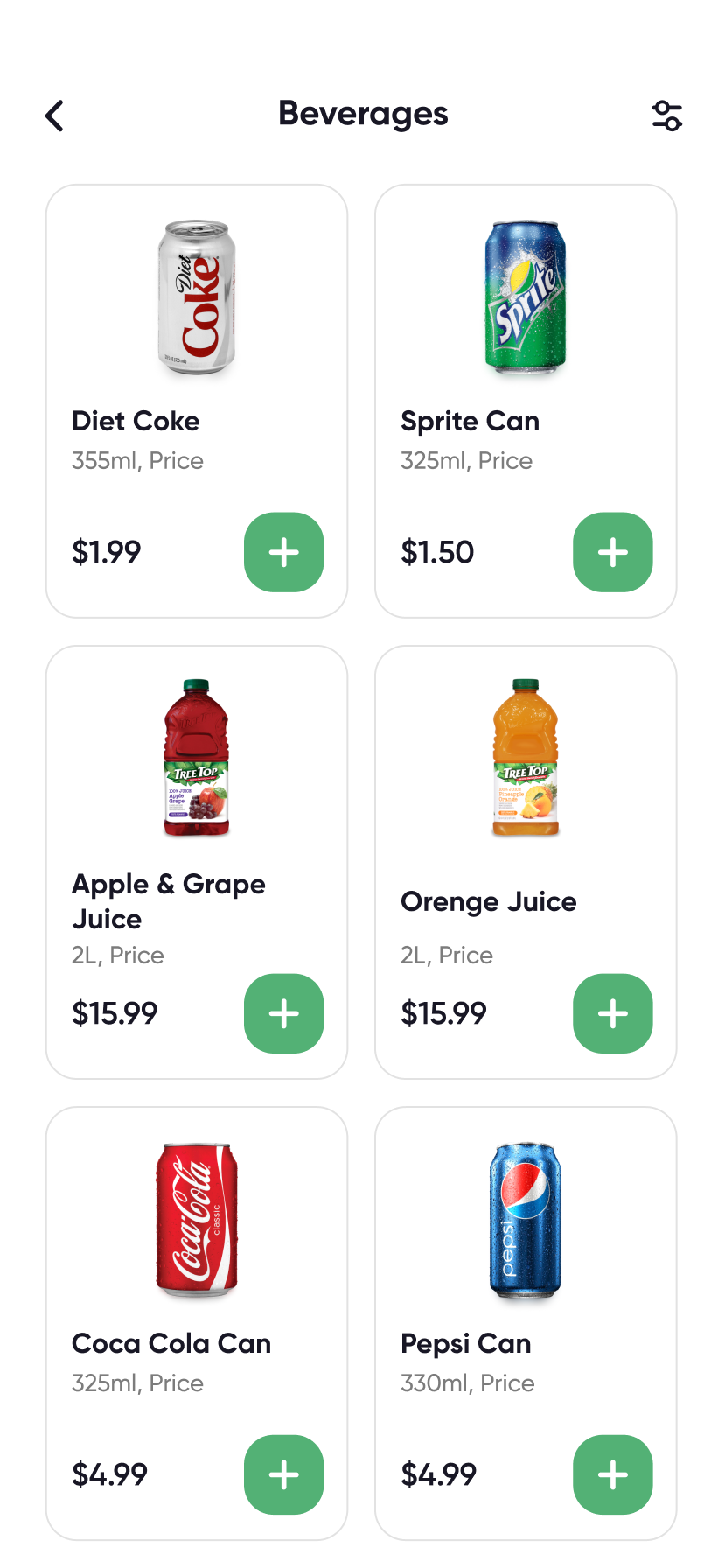Tap the plus icon for Pepsi Can
This screenshot has width=725, height=1568.
point(612,1474)
